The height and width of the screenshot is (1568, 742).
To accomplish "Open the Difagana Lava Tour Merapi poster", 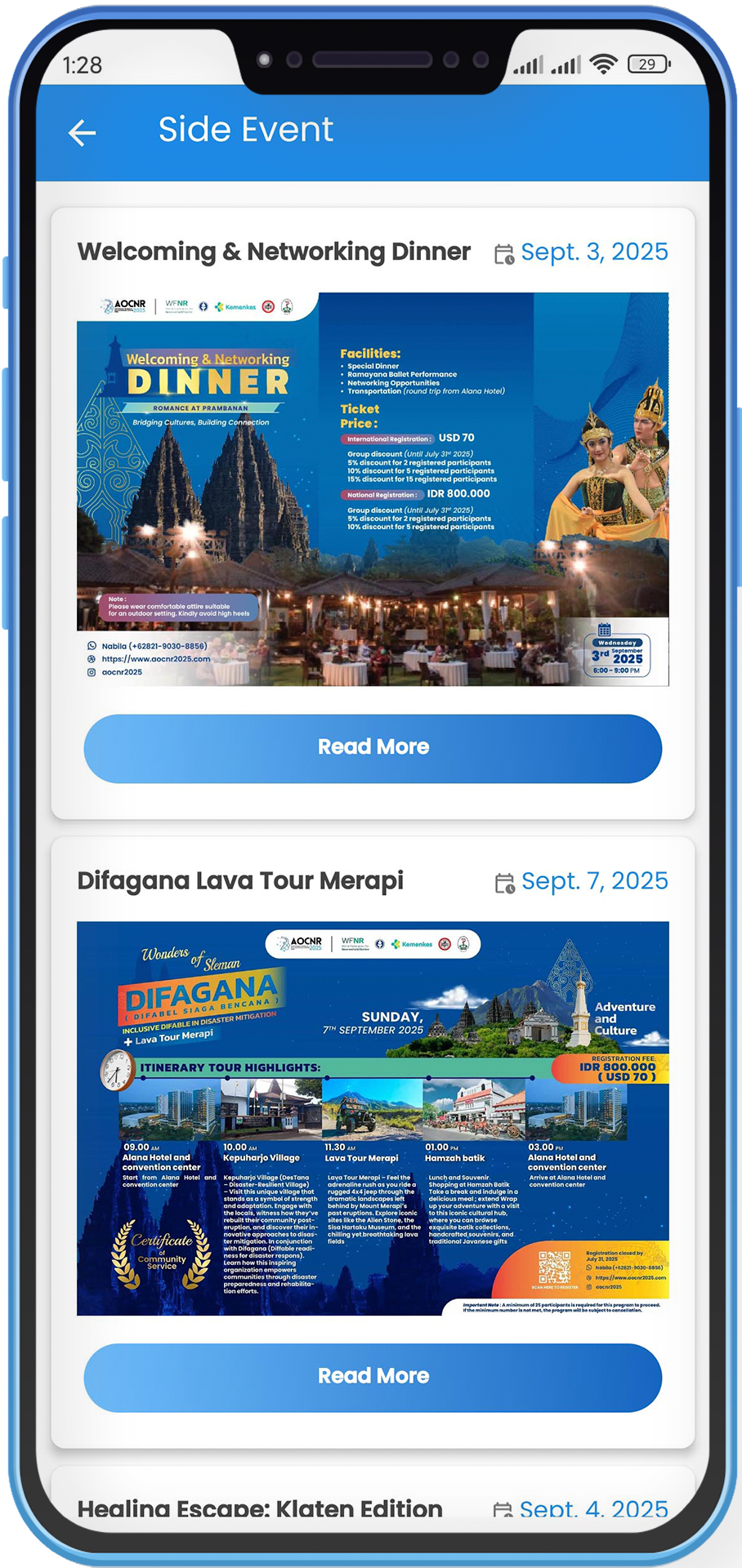I will pyautogui.click(x=373, y=1118).
